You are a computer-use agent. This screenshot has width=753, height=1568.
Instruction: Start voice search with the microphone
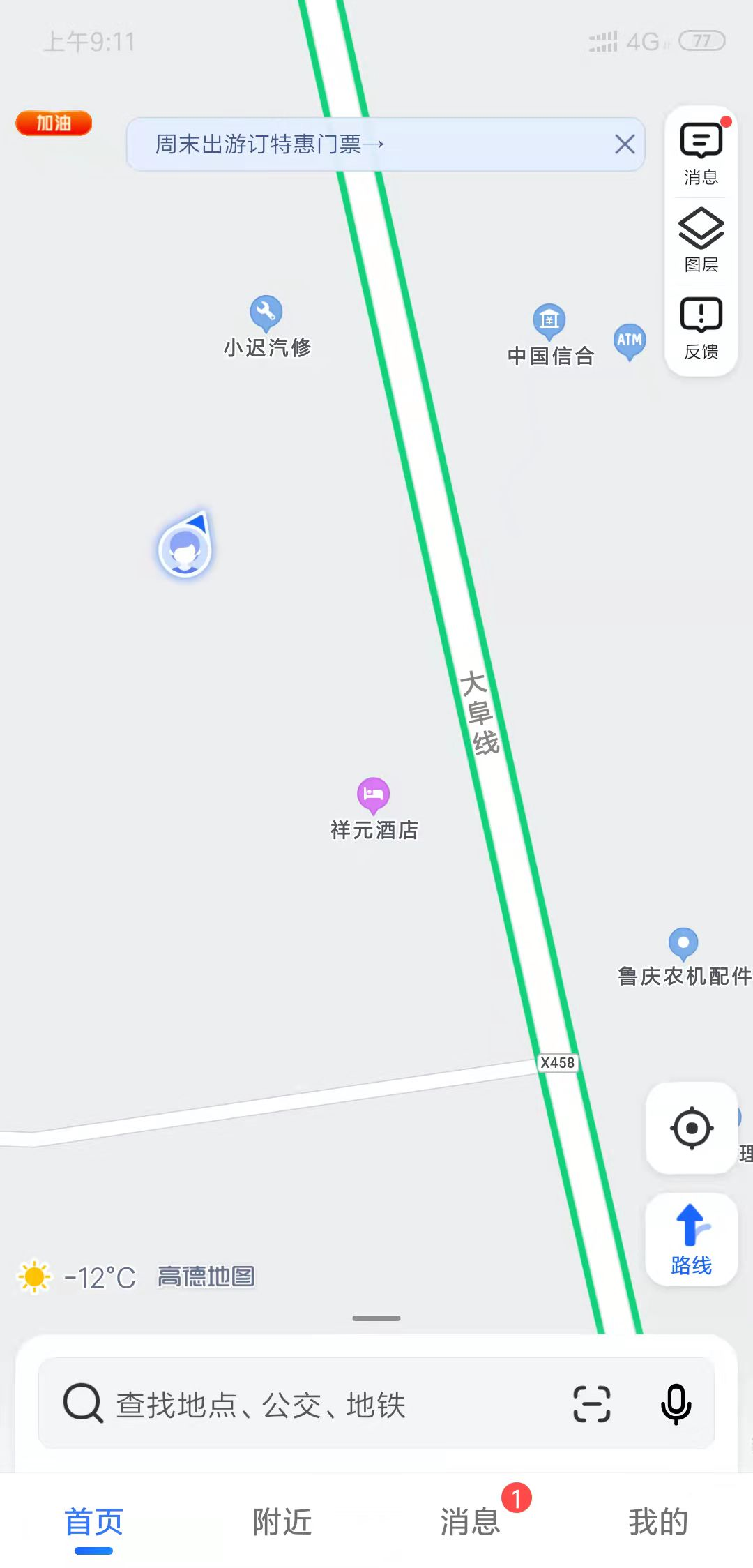676,1404
